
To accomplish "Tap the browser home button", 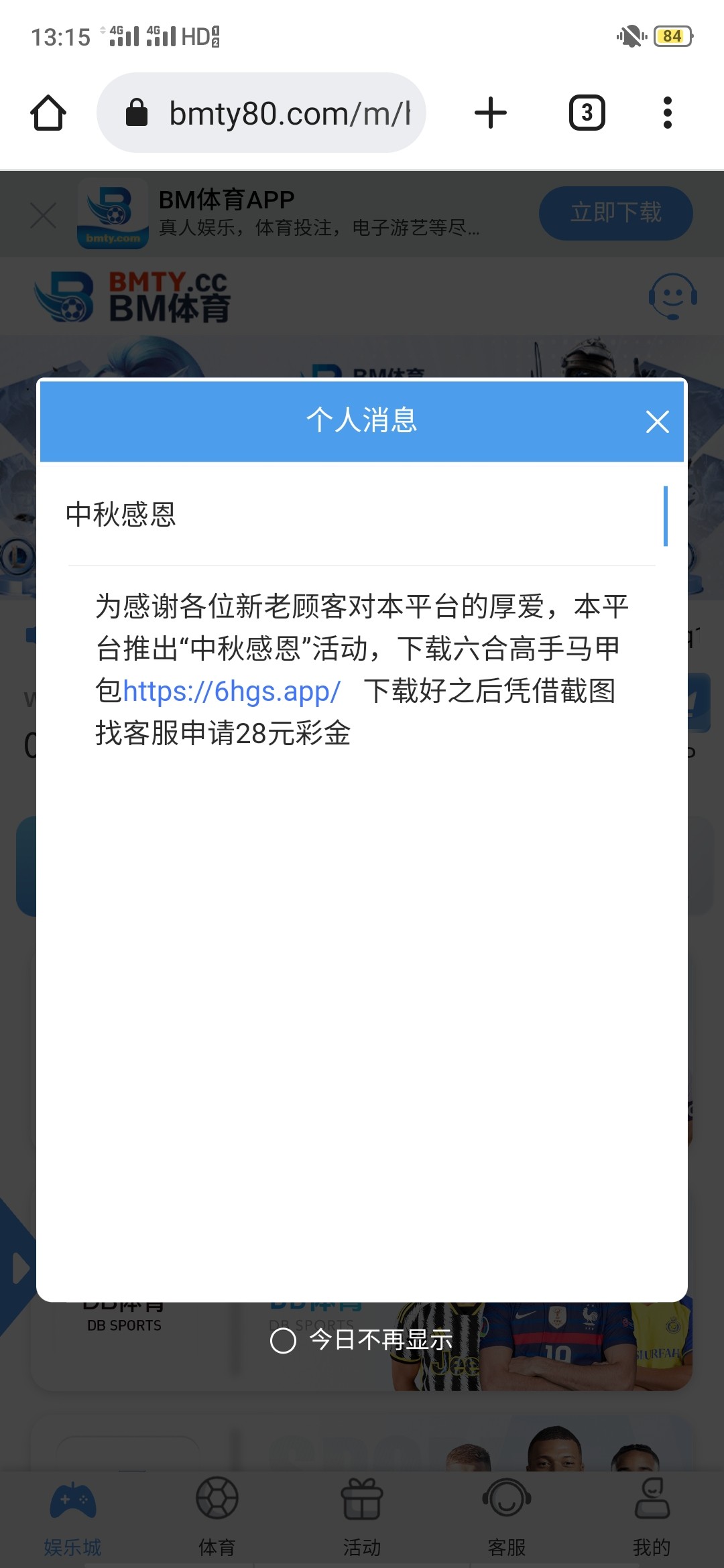I will 48,113.
